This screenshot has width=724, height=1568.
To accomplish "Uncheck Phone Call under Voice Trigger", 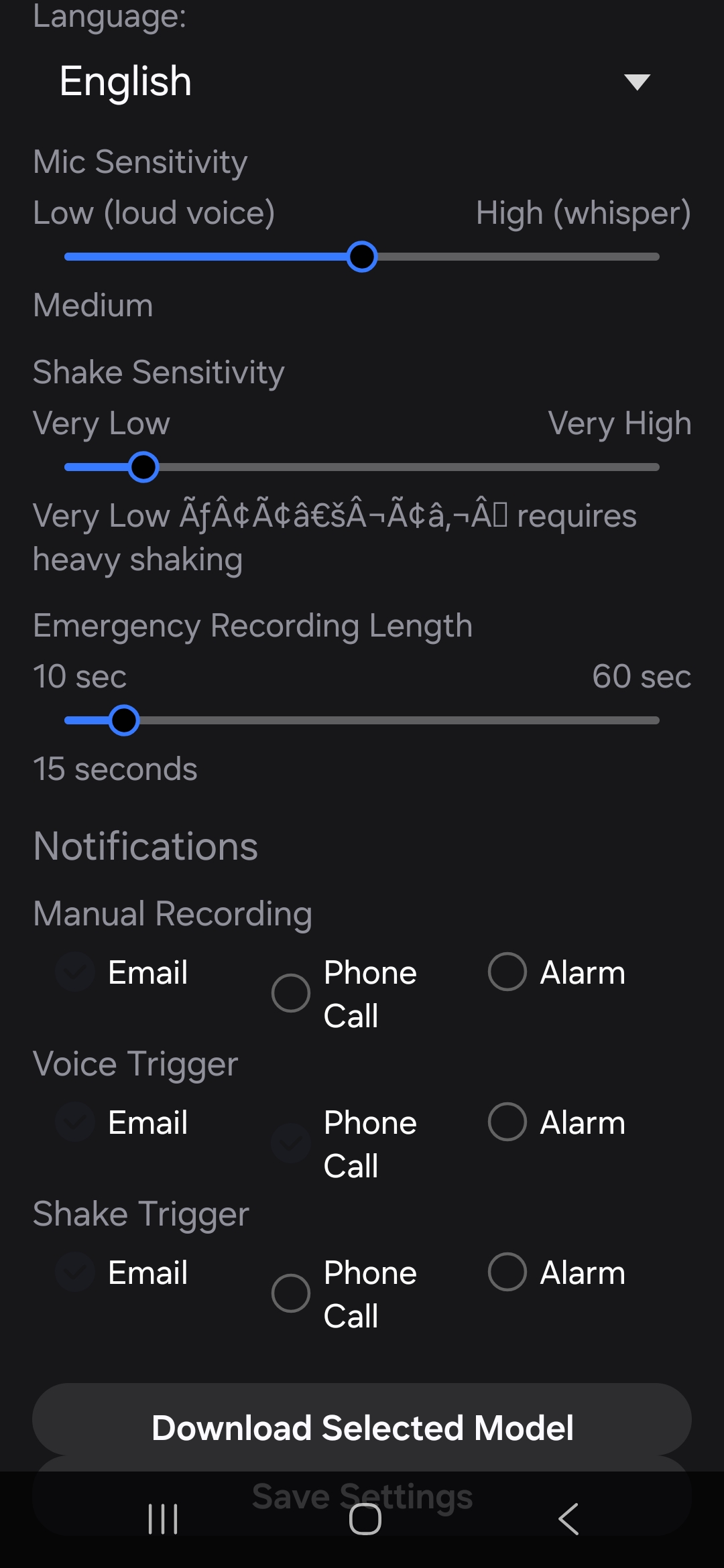I will pos(291,1143).
